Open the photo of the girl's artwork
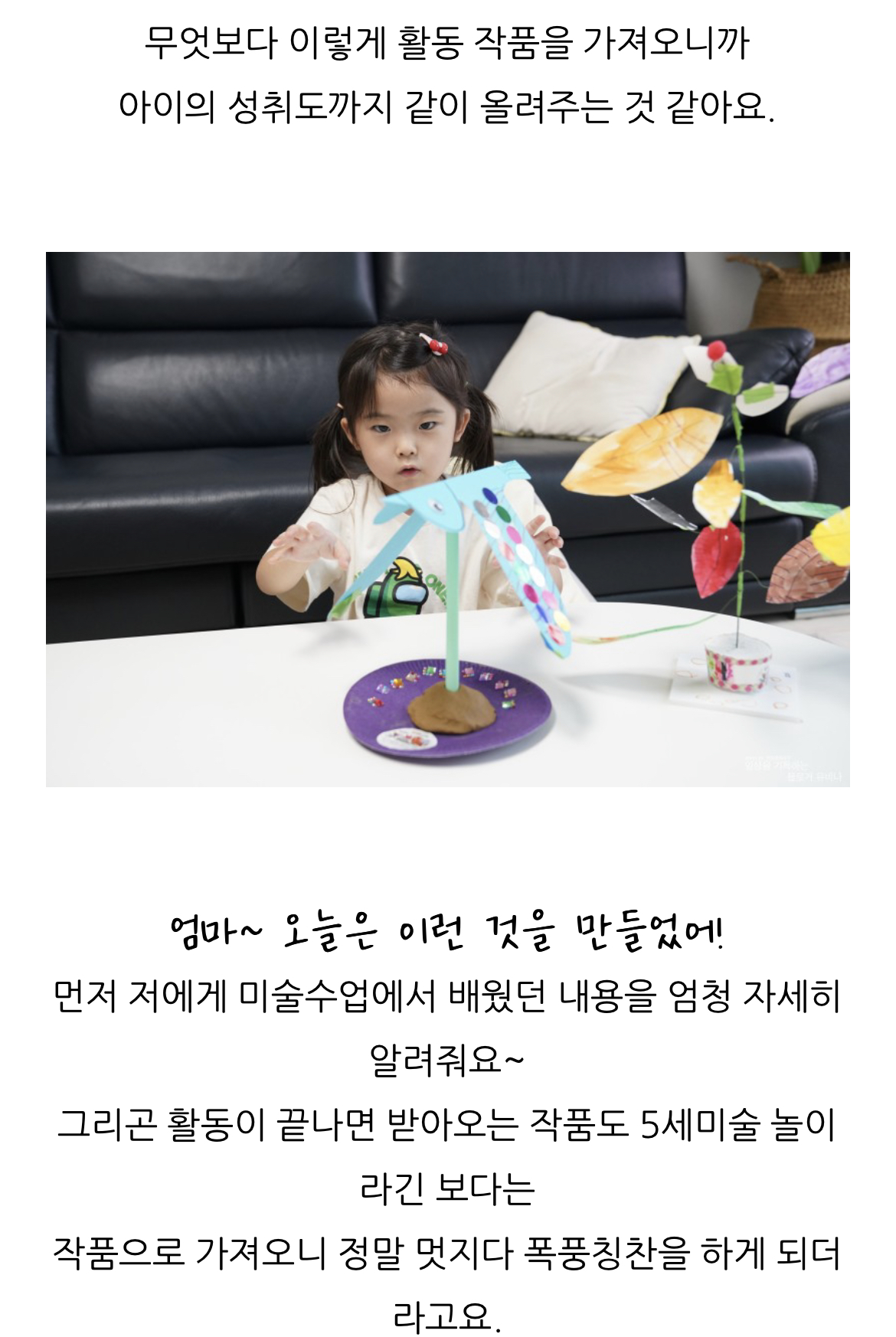Viewport: 896px width, 1337px height. [x=447, y=519]
